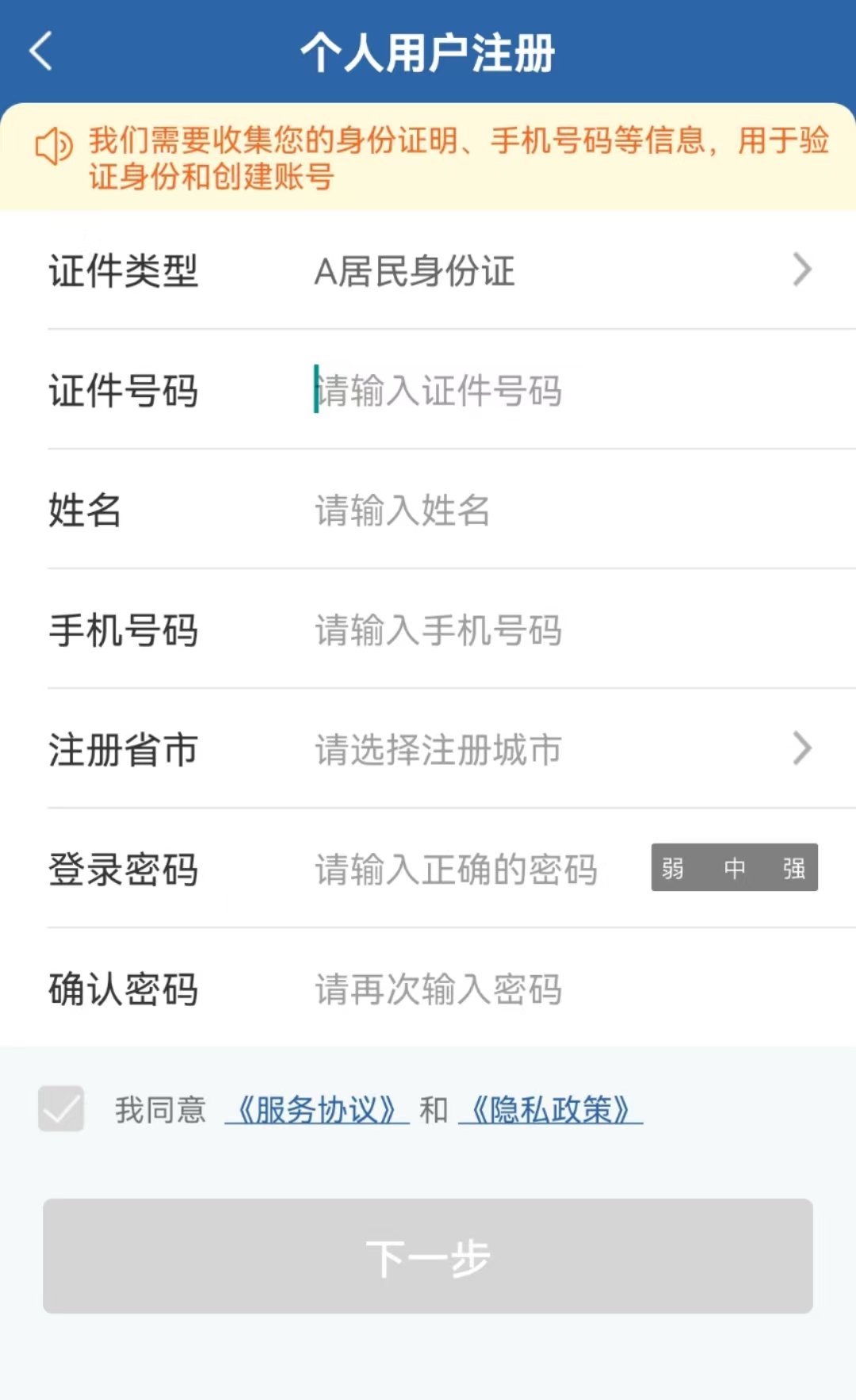Tap the 下一步 next step button
This screenshot has height=1400, width=856.
(x=428, y=1256)
